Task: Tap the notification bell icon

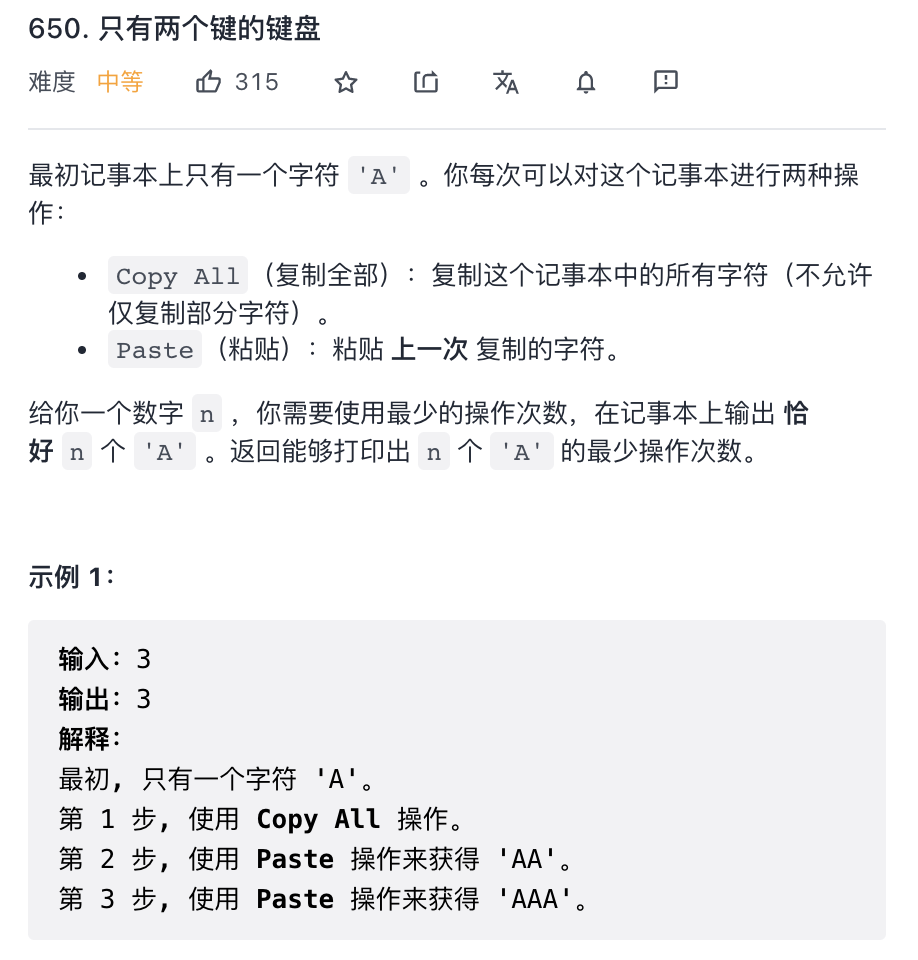Action: (x=586, y=82)
